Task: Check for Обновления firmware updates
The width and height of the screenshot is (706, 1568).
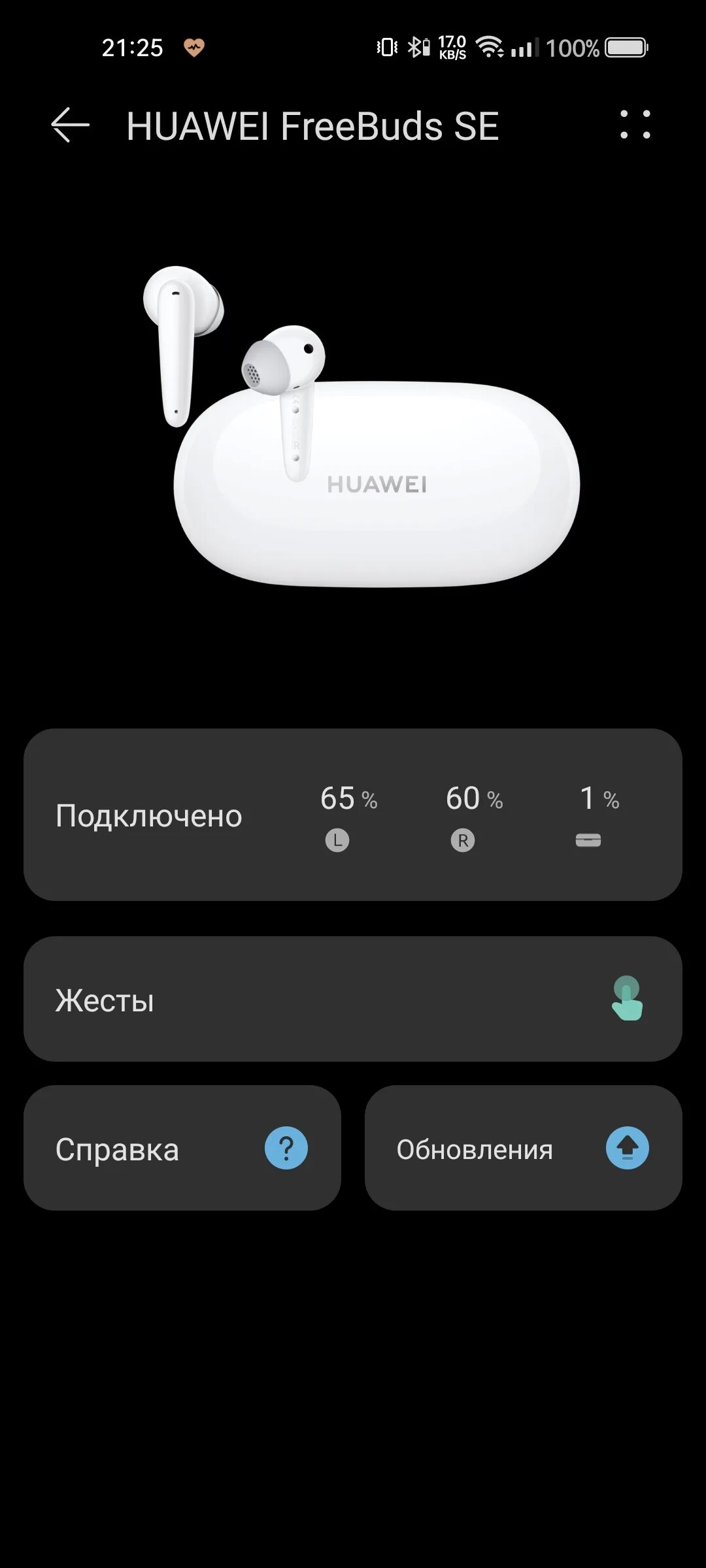Action: 523,1148
